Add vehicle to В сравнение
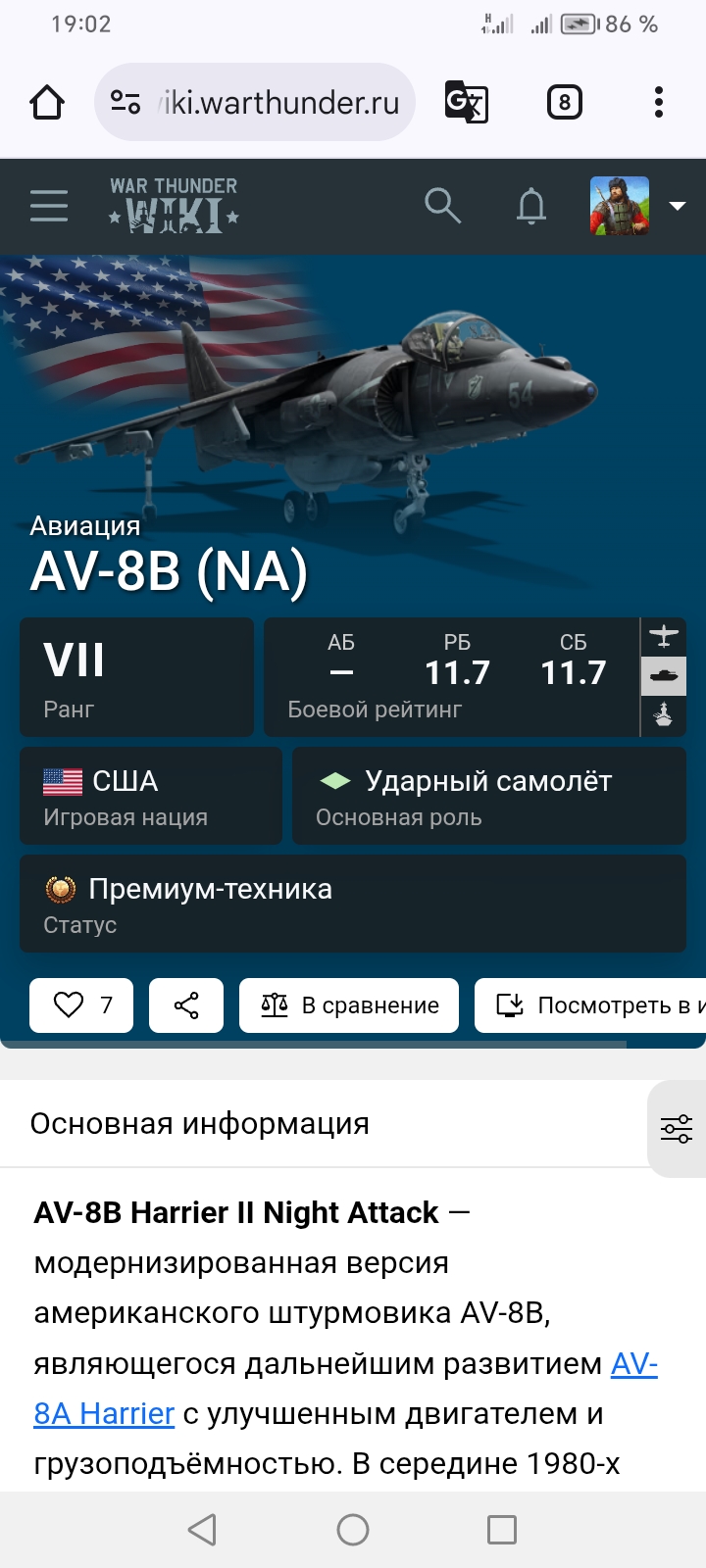 [349, 1005]
